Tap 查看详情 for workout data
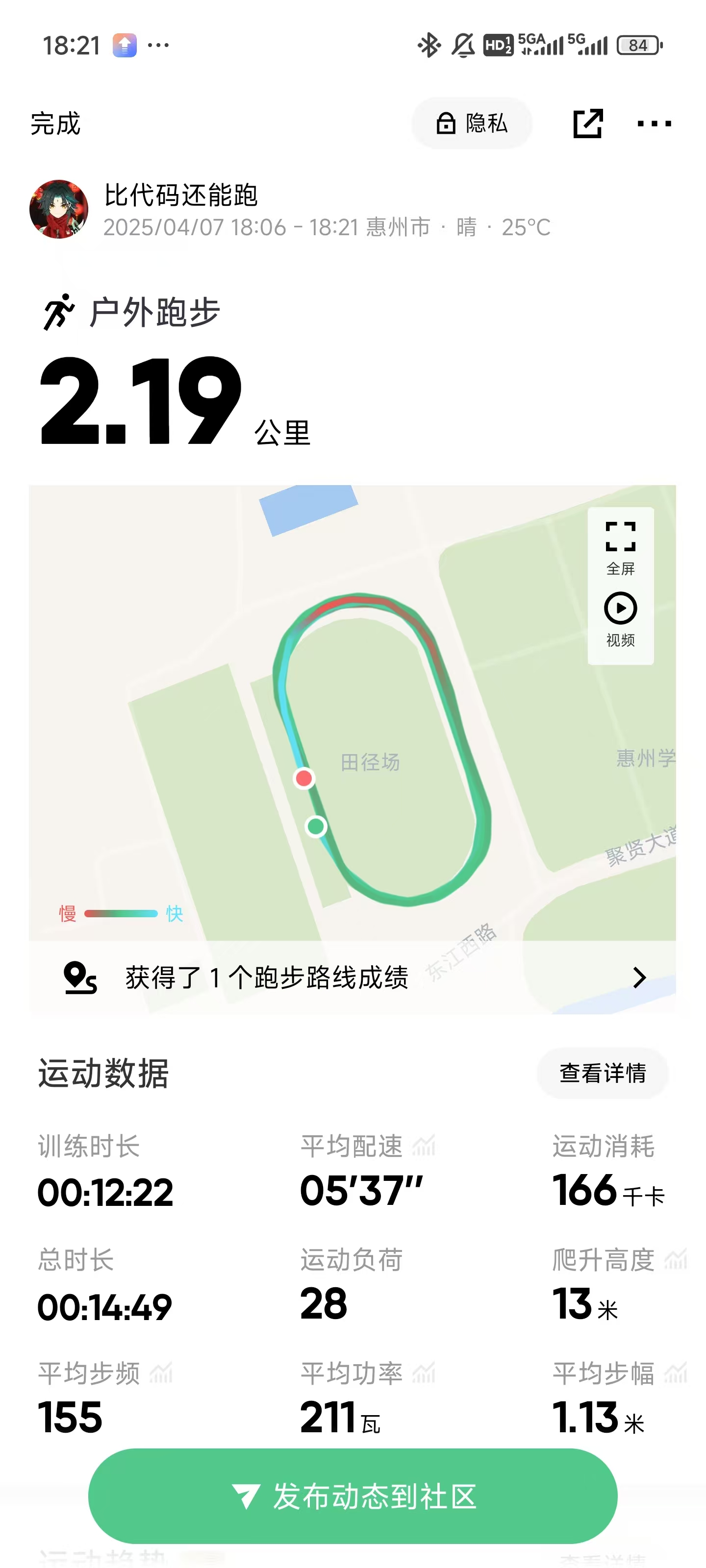 (603, 1073)
